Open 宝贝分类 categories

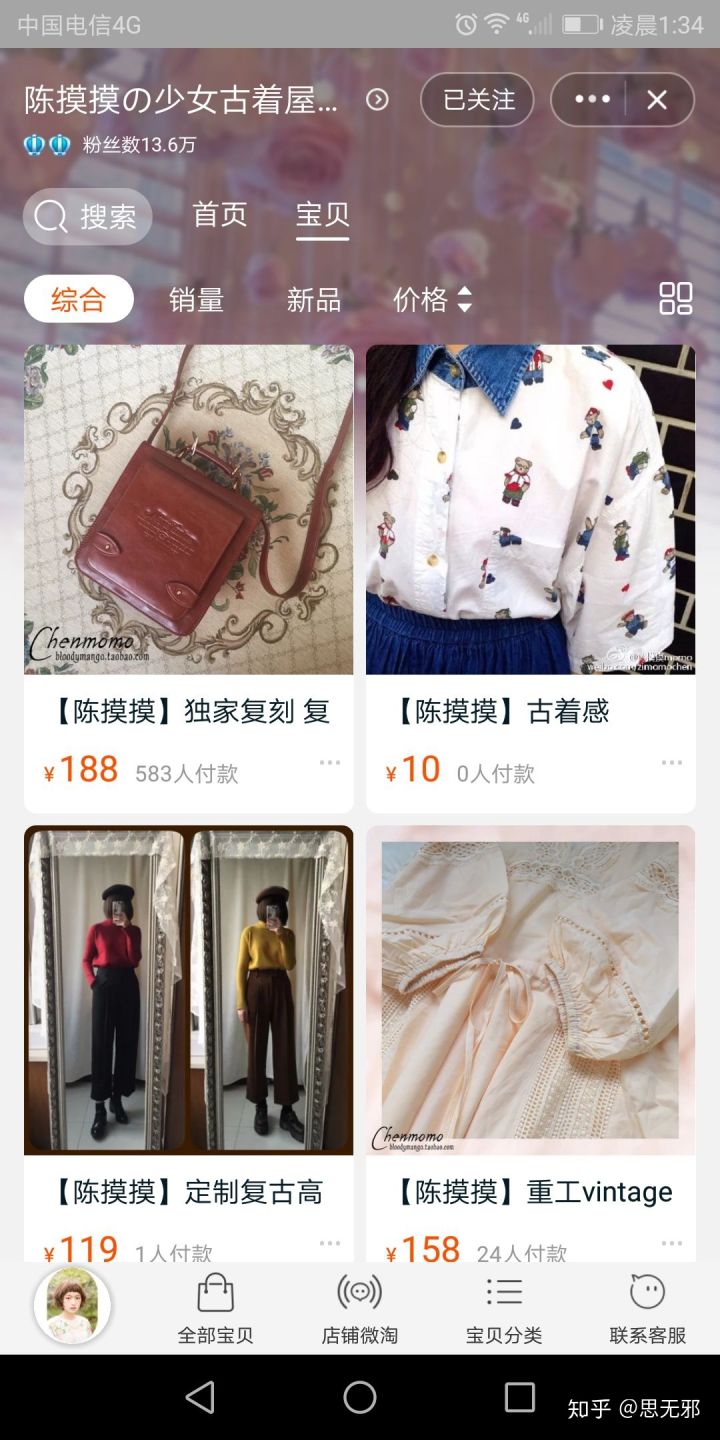[x=503, y=1308]
